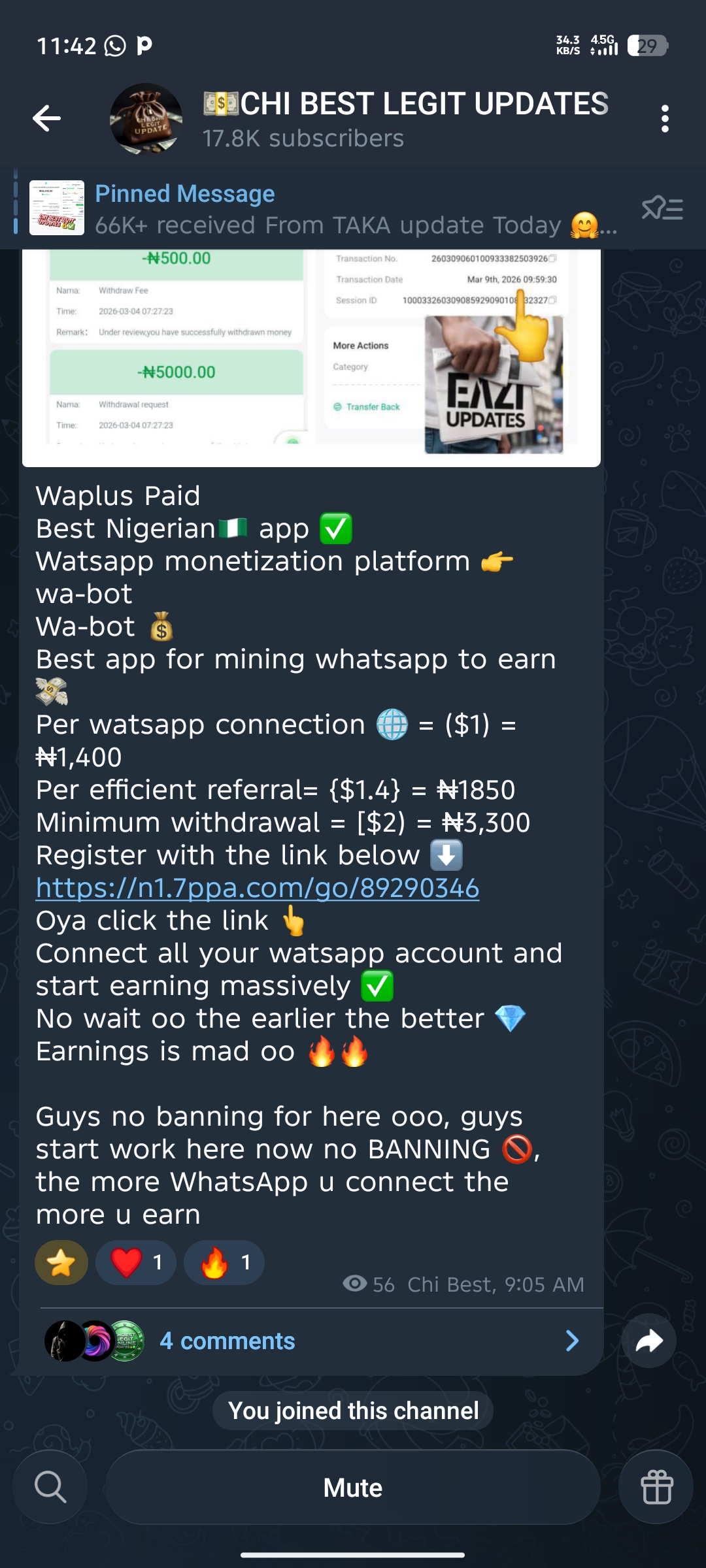Go back from the channel
Screen dimensions: 706x1568
pos(46,118)
